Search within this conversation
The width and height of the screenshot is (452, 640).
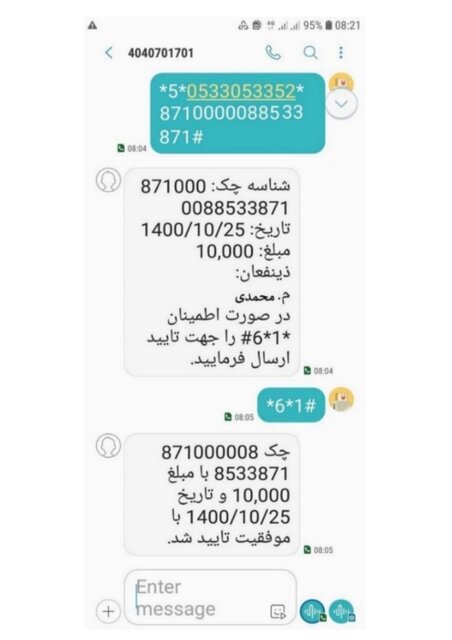(x=310, y=53)
